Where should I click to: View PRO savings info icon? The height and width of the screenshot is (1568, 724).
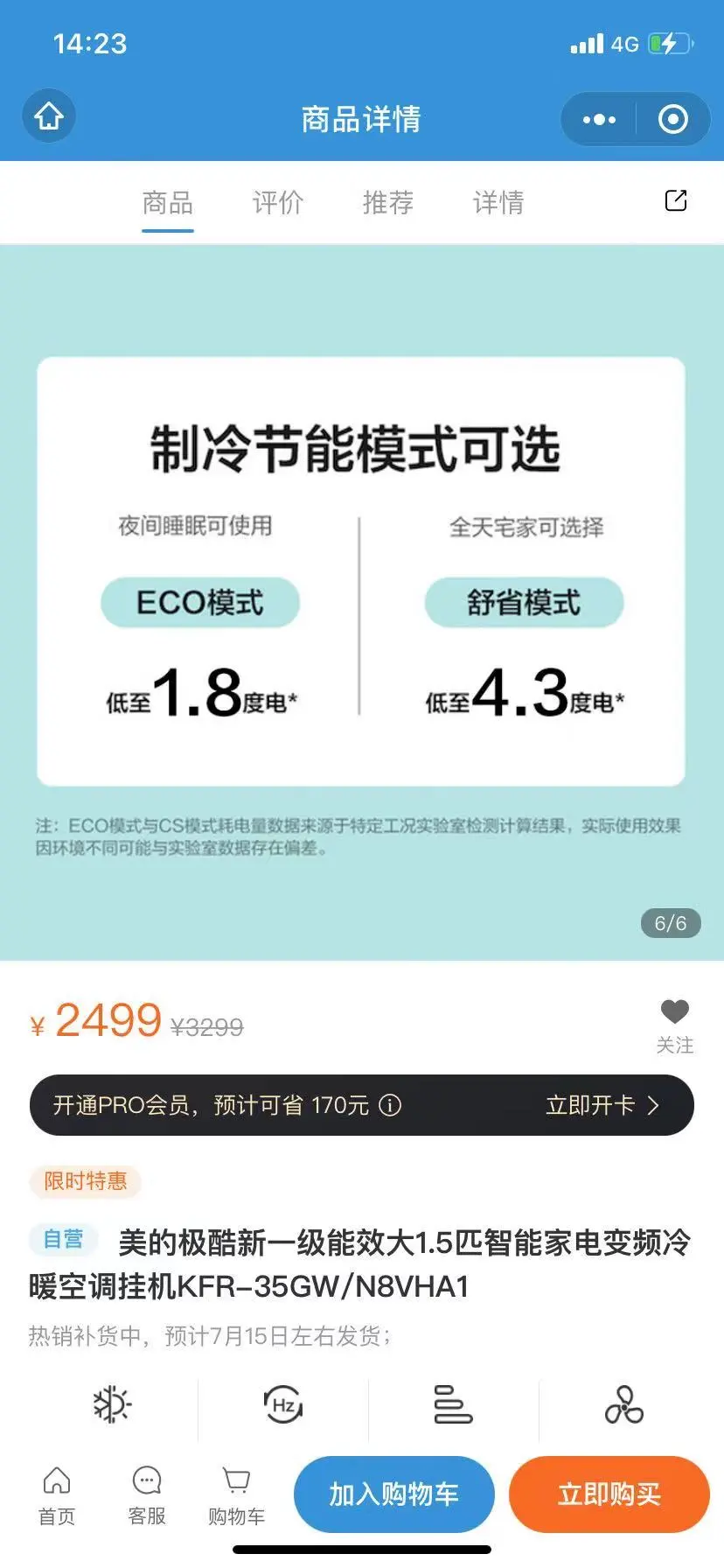click(x=390, y=1105)
